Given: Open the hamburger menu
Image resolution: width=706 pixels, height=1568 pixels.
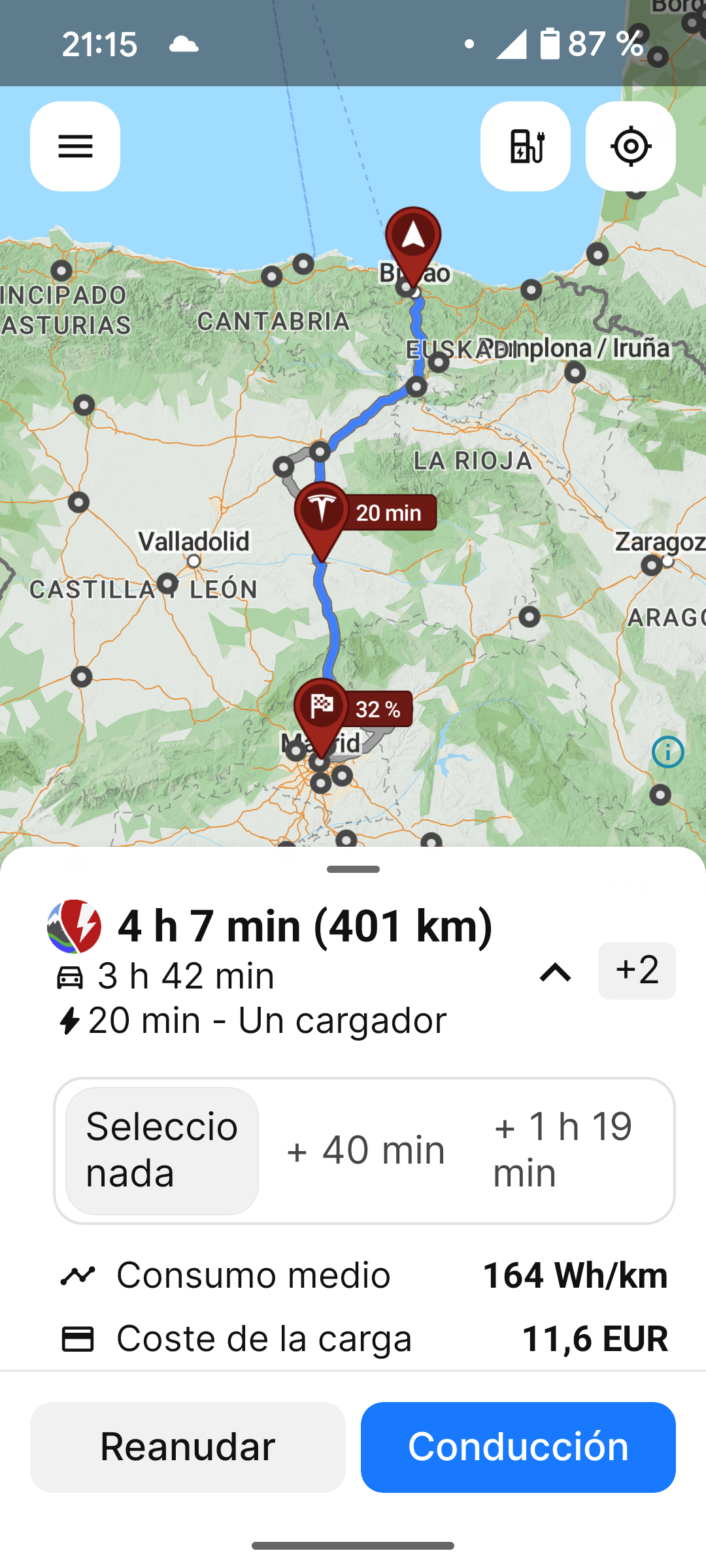Looking at the screenshot, I should [x=75, y=146].
